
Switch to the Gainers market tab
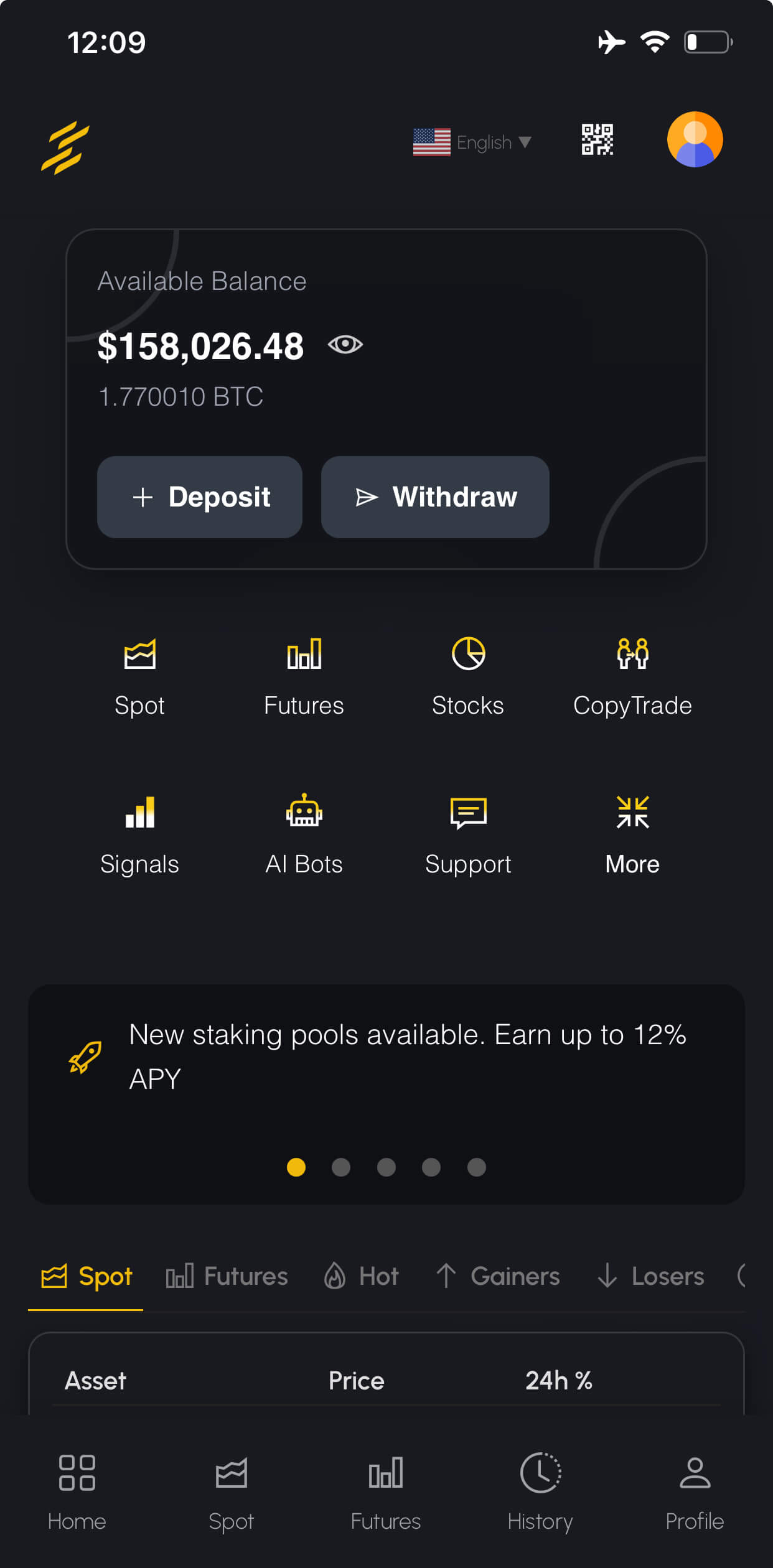(498, 1277)
